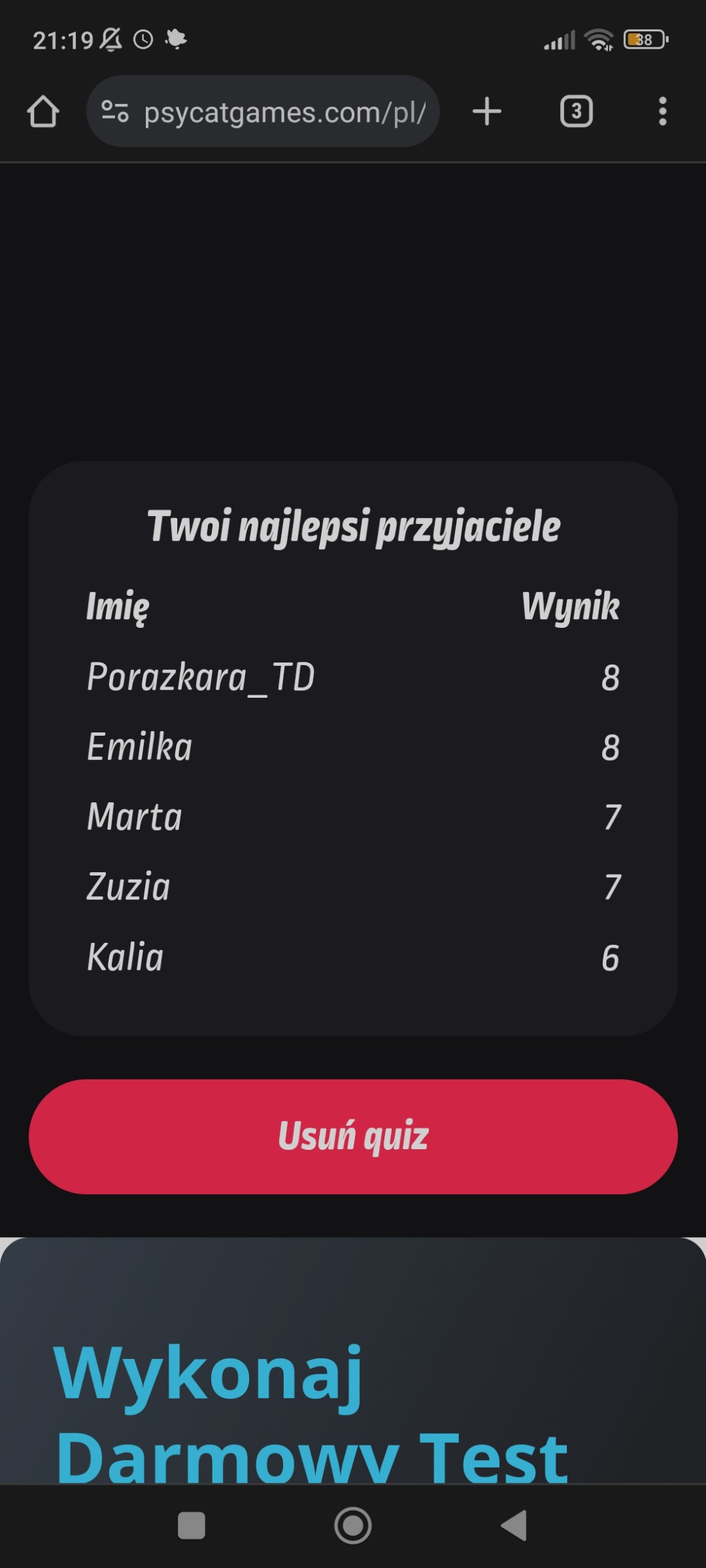Open a new browser tab

(x=487, y=111)
